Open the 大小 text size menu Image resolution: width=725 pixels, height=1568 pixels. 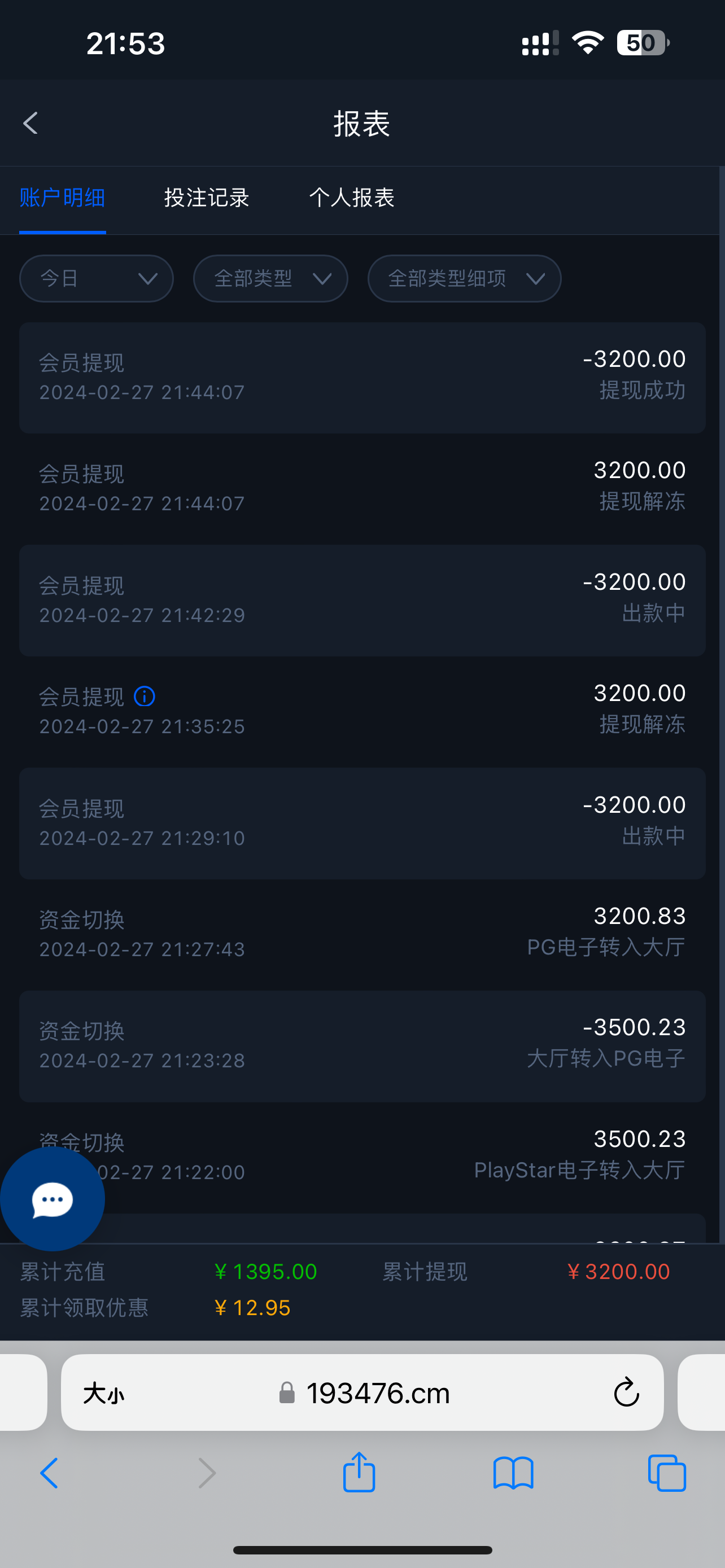(x=103, y=1392)
